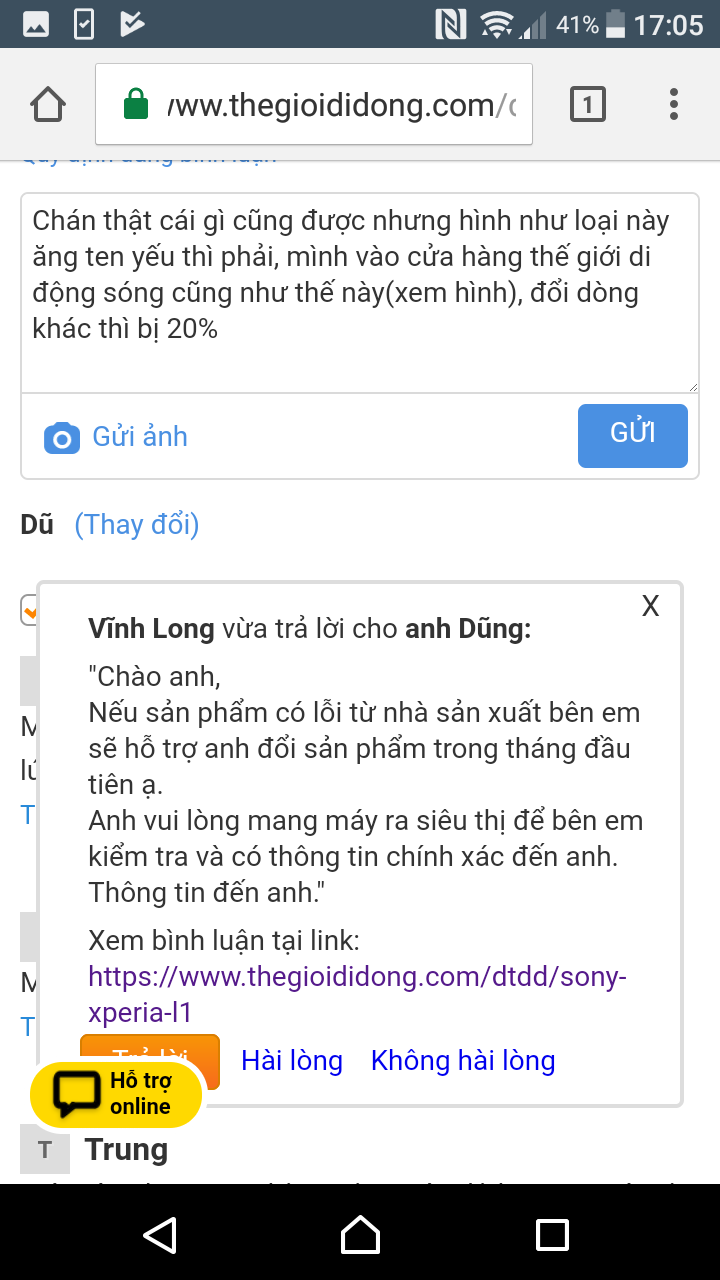This screenshot has height=1280, width=720.
Task: Tap the Thay đổi link
Action: click(x=137, y=524)
